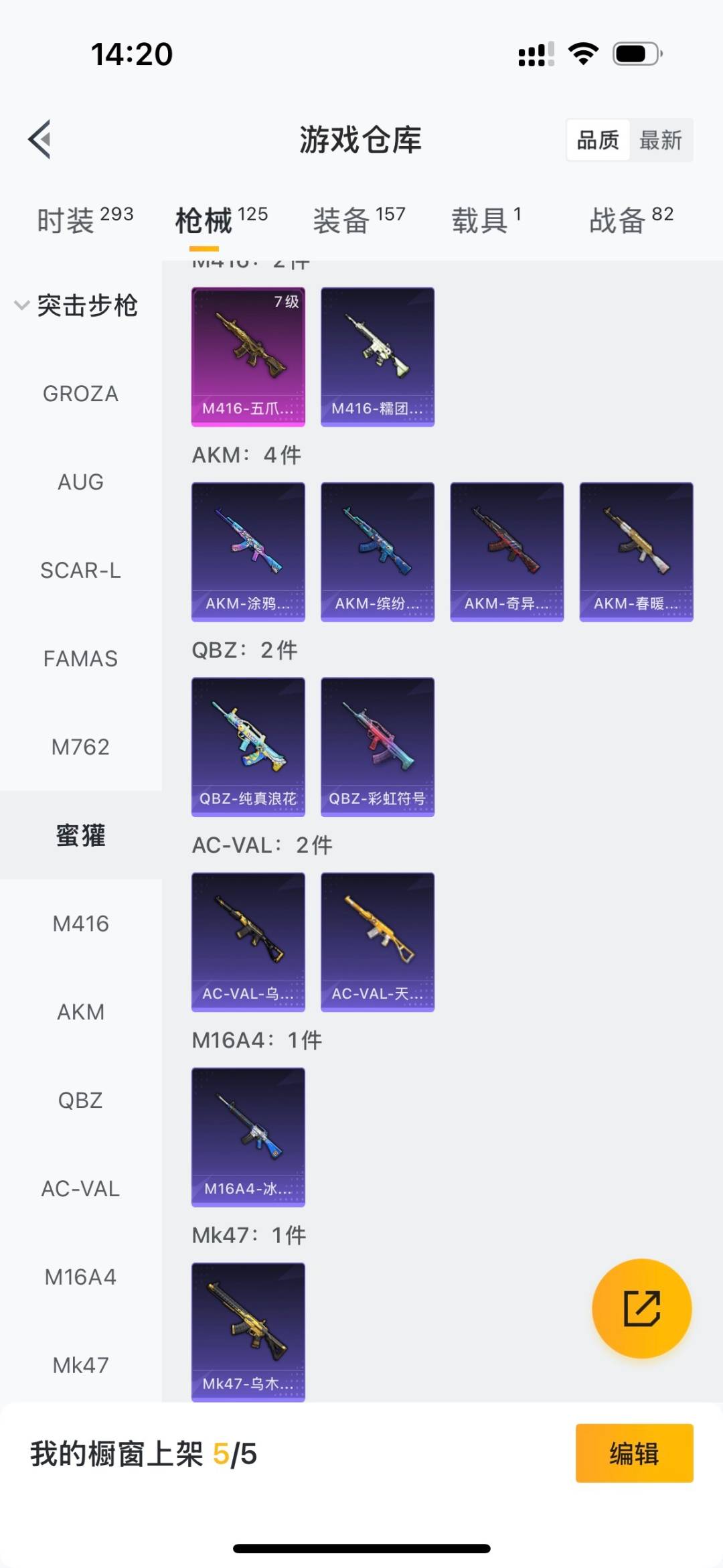The width and height of the screenshot is (723, 1568).
Task: Jump to M762 in the sidebar
Action: (x=80, y=747)
